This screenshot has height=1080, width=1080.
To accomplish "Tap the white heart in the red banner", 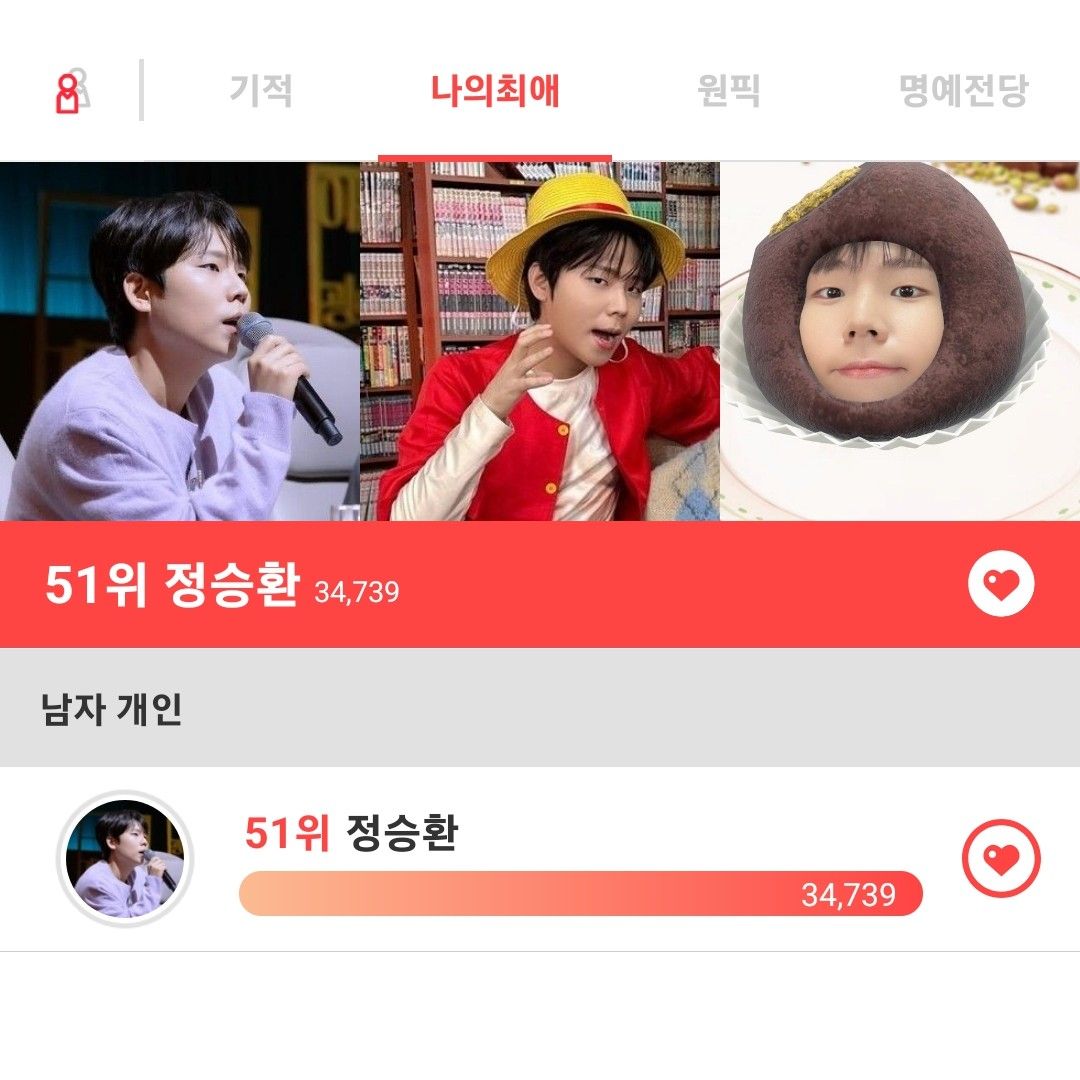I will point(1001,584).
